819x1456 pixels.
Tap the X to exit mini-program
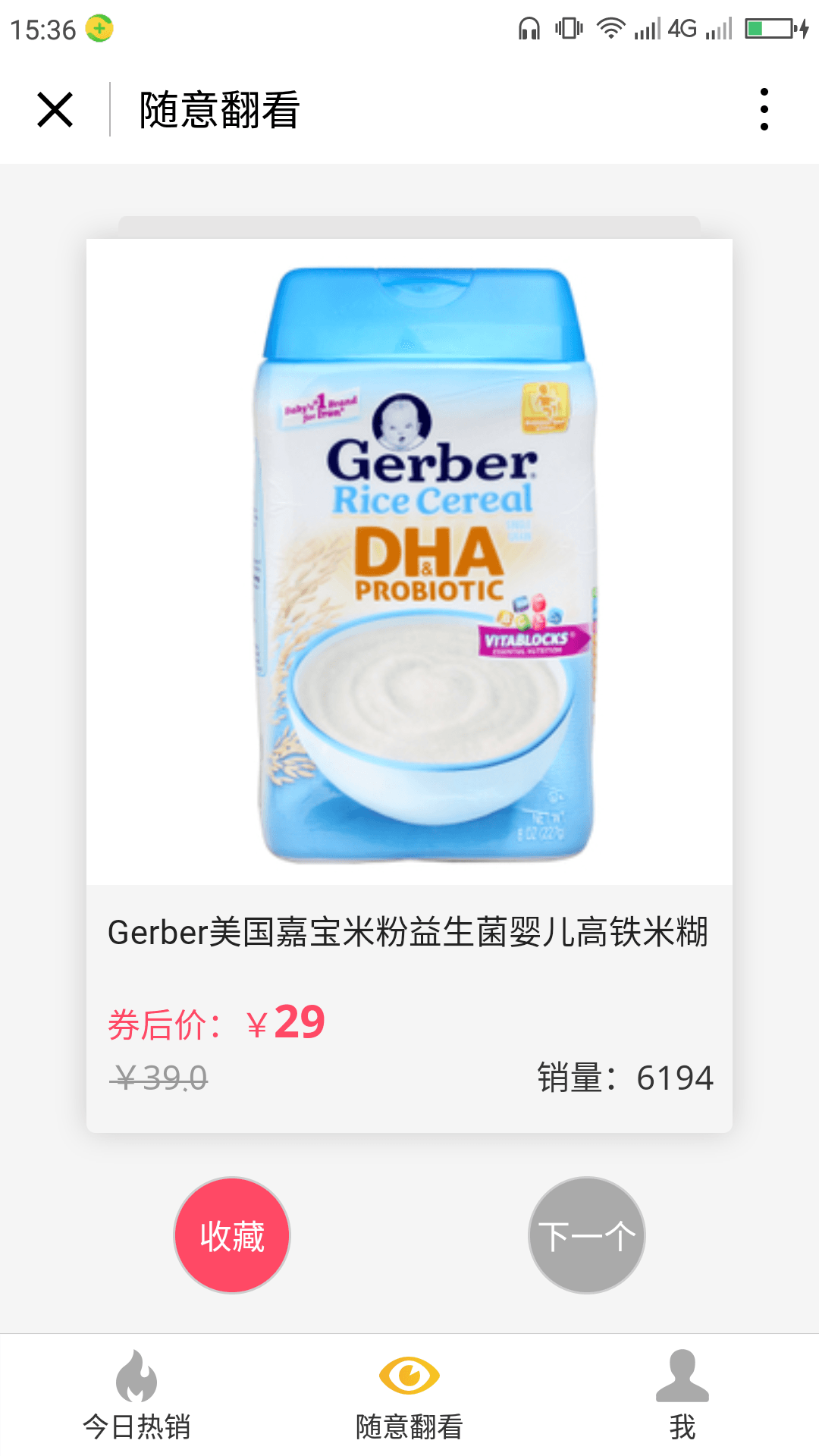(x=55, y=108)
